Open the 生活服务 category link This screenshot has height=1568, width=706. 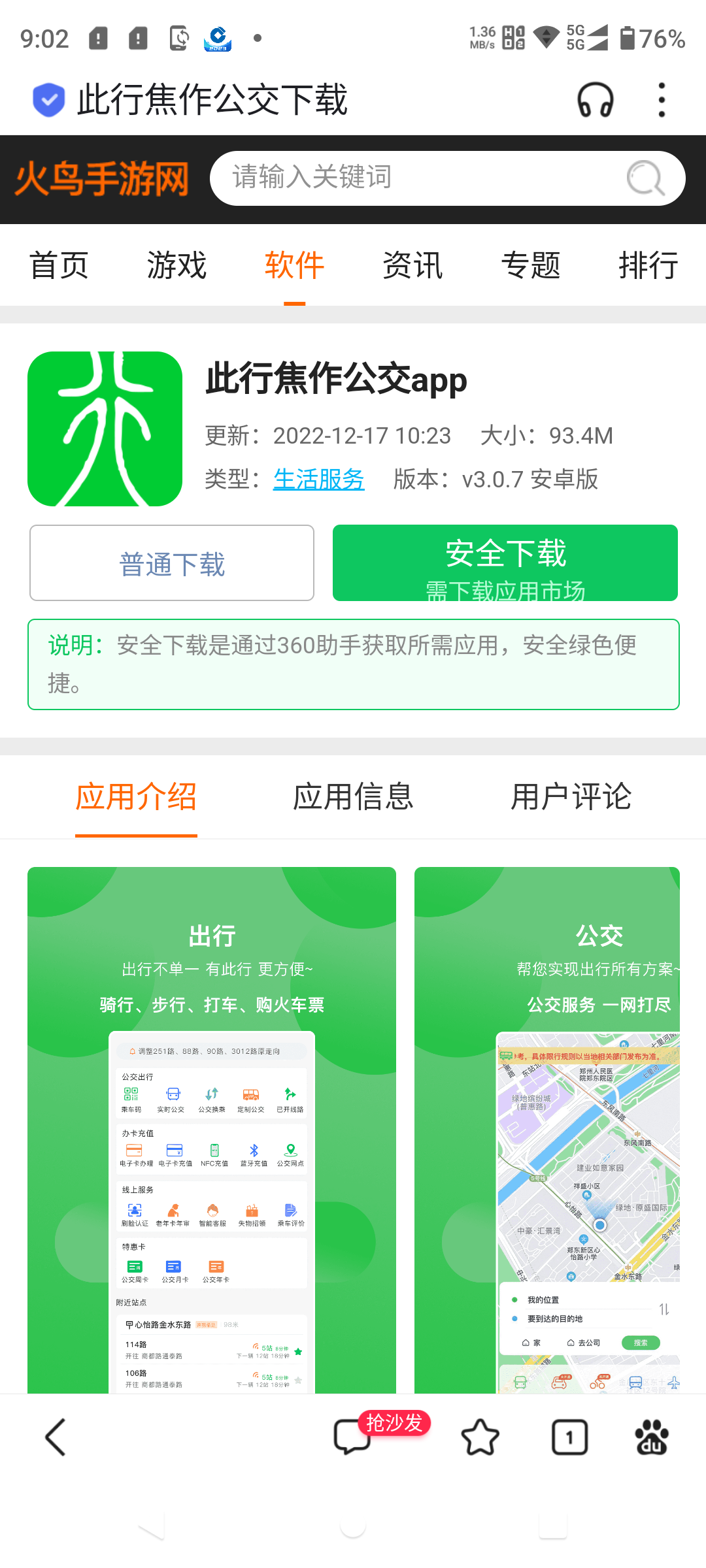tap(318, 480)
